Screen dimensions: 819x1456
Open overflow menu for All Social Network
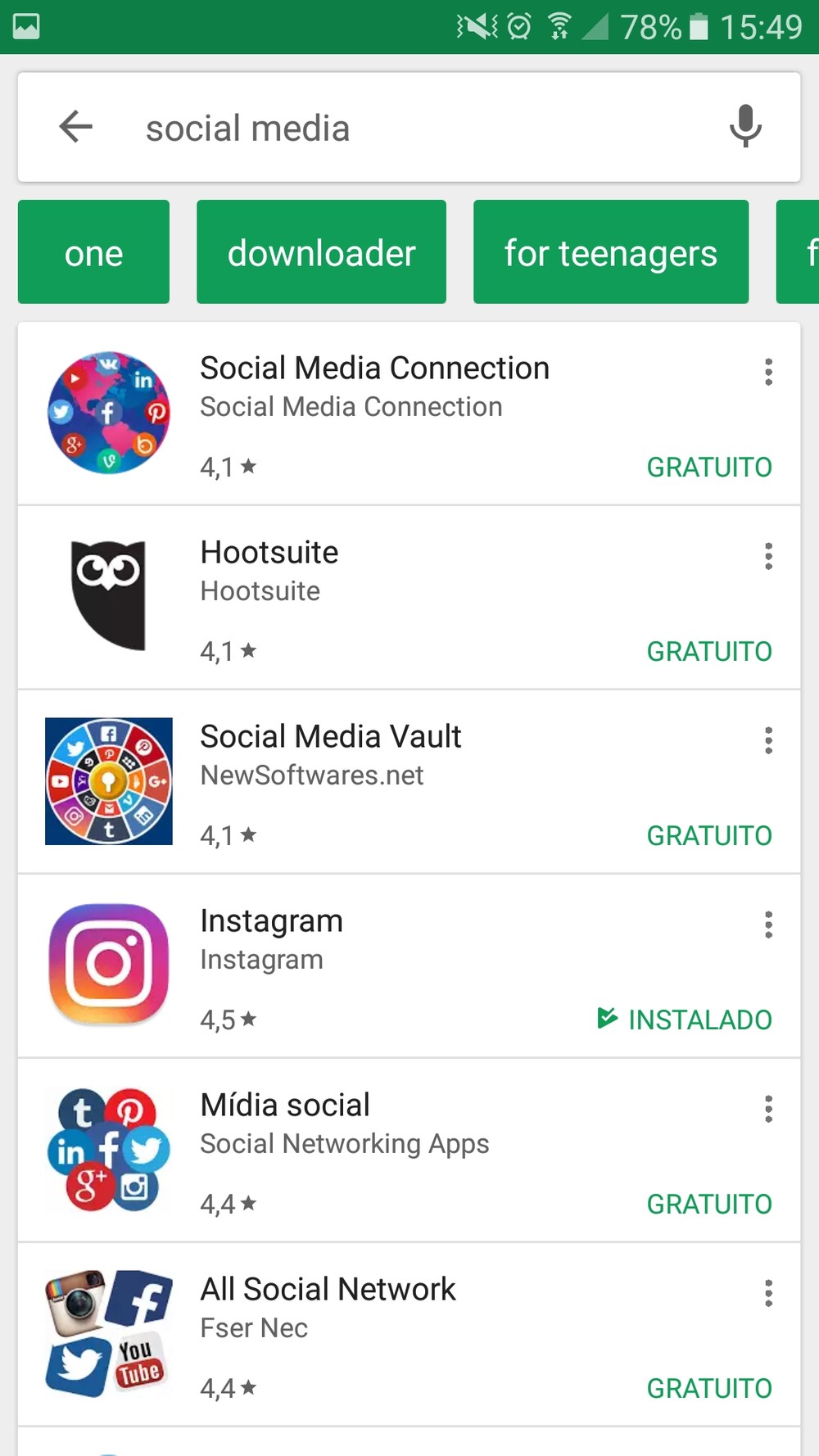pyautogui.click(x=768, y=1293)
